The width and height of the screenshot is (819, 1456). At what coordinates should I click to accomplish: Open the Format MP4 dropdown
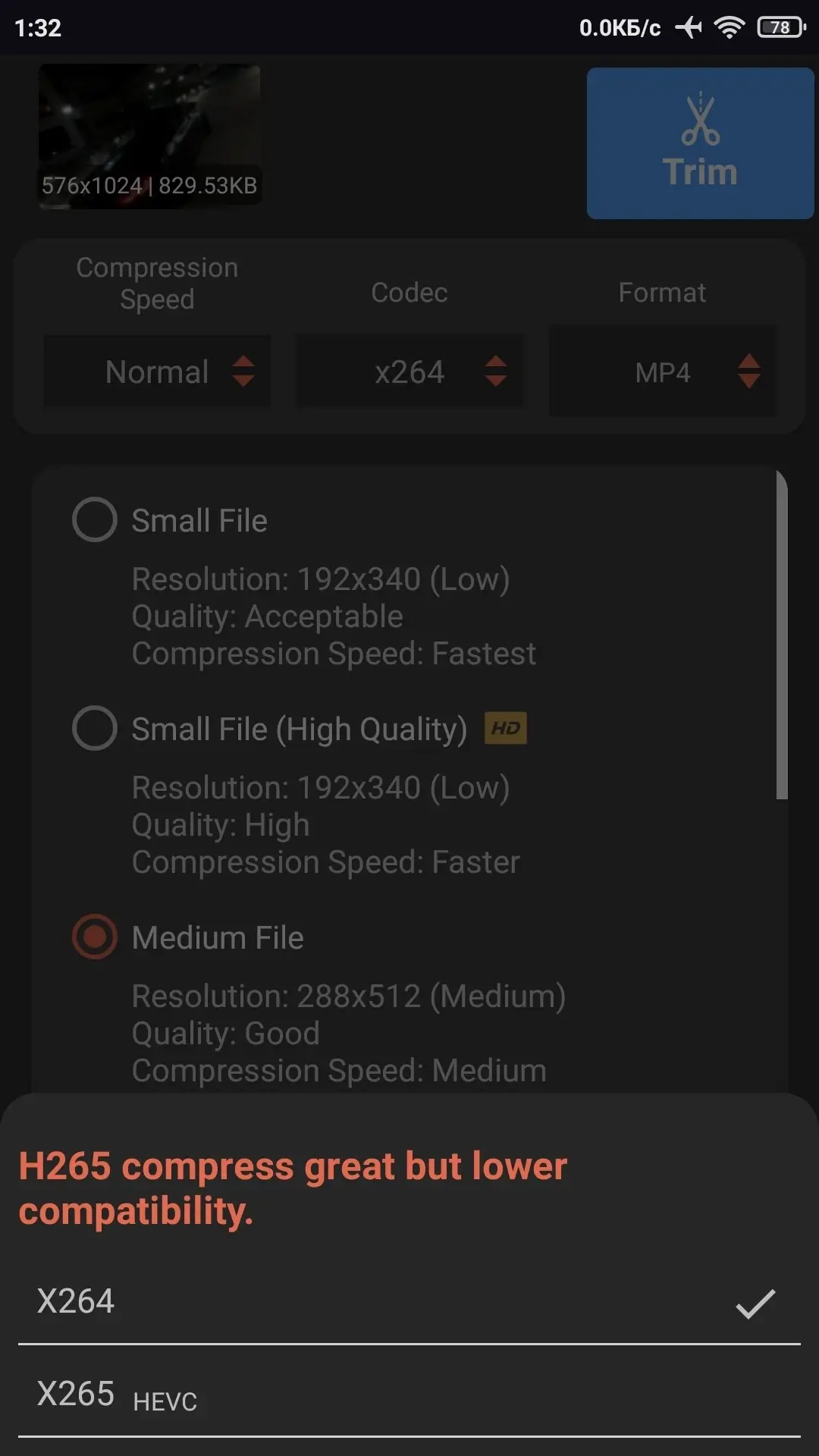(662, 372)
